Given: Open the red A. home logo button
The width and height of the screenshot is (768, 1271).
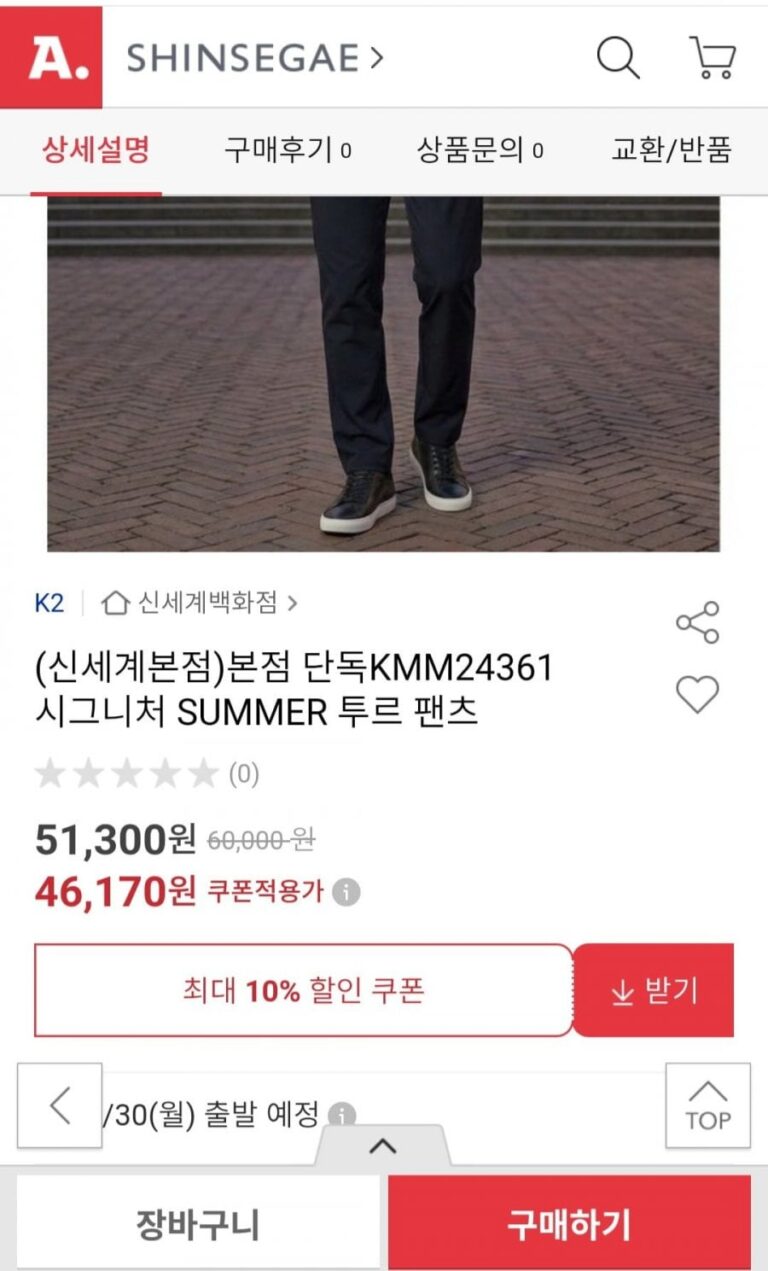Looking at the screenshot, I should tap(51, 58).
